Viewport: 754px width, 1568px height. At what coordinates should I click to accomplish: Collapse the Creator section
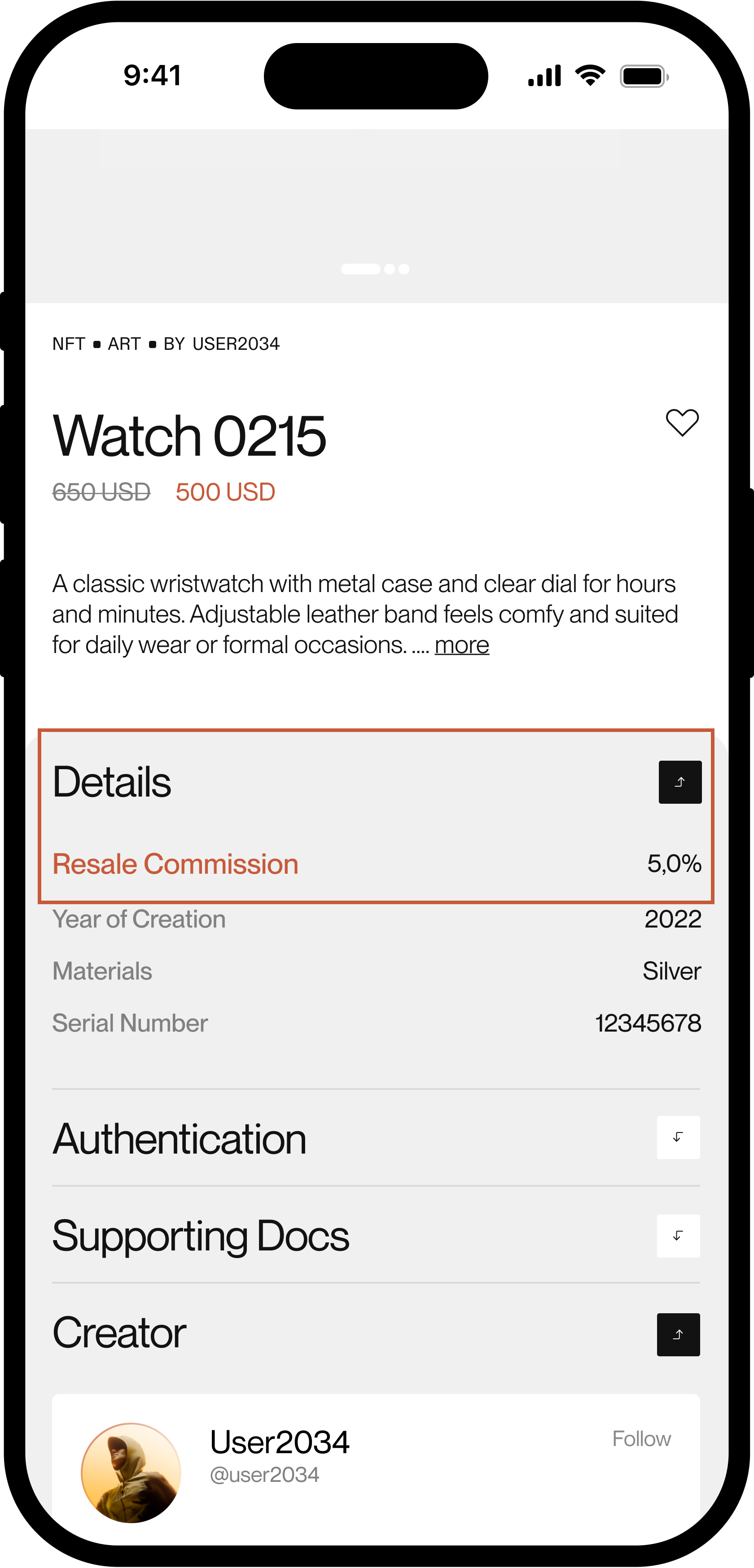click(678, 1334)
